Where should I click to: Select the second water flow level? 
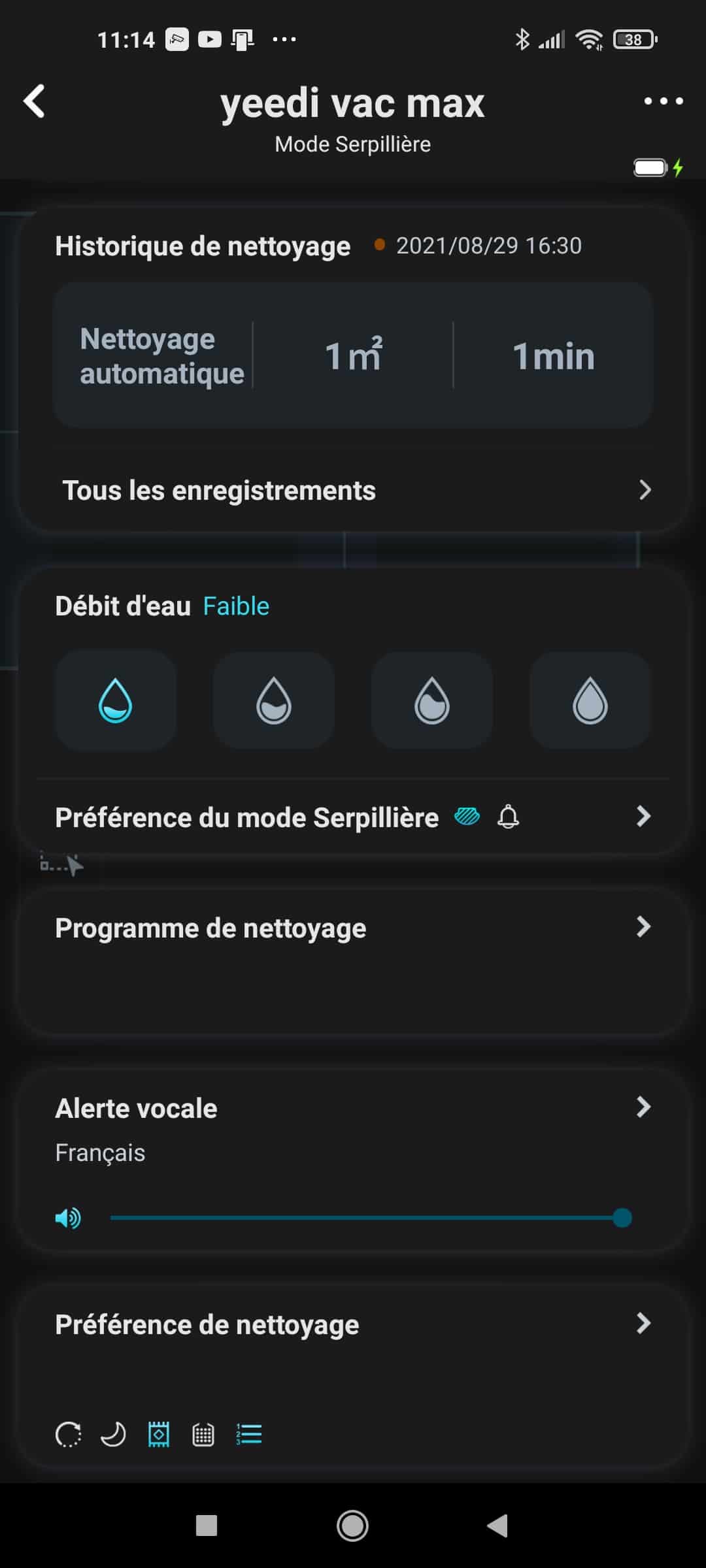coord(274,700)
